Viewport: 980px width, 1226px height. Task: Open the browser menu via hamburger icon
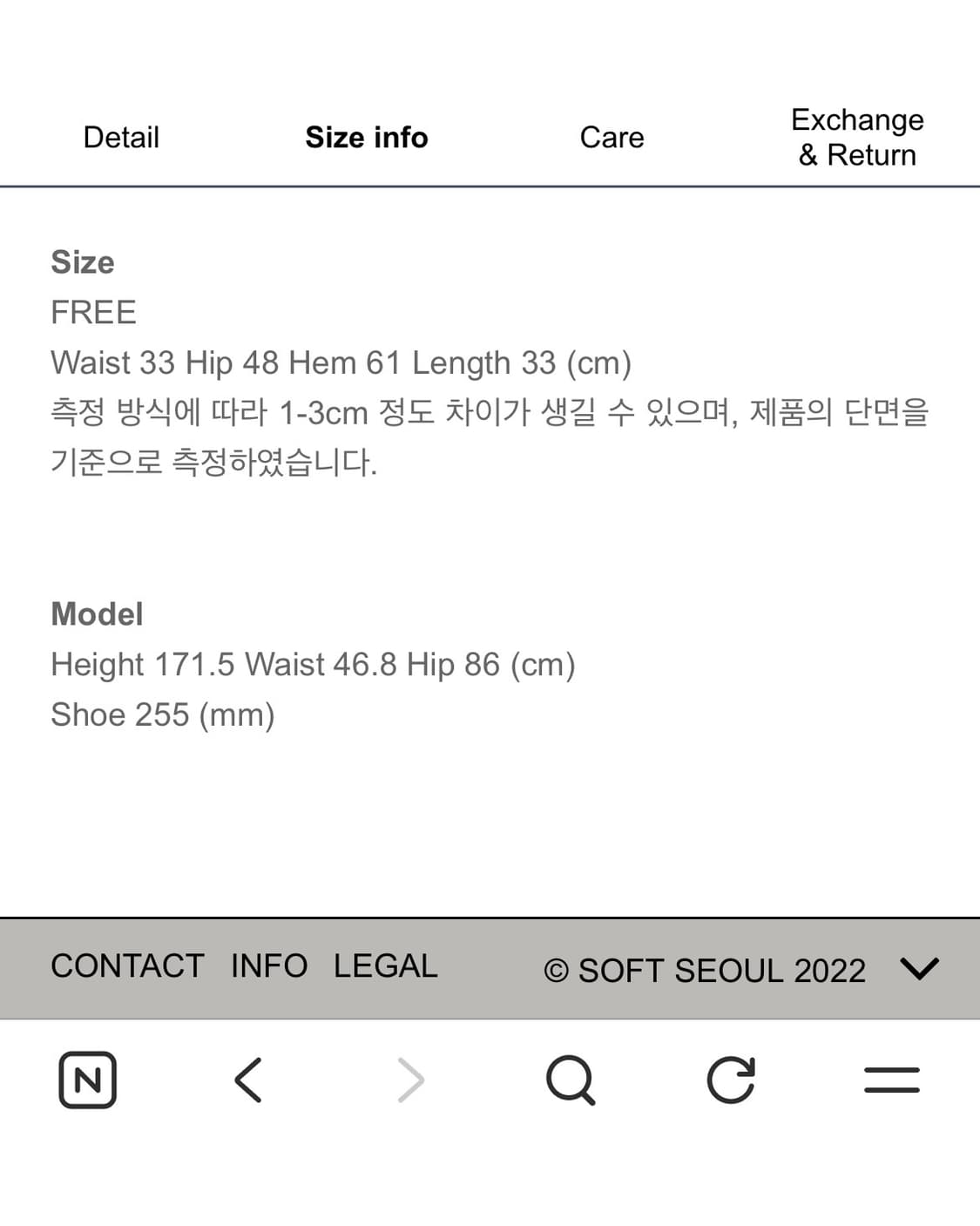[890, 1080]
